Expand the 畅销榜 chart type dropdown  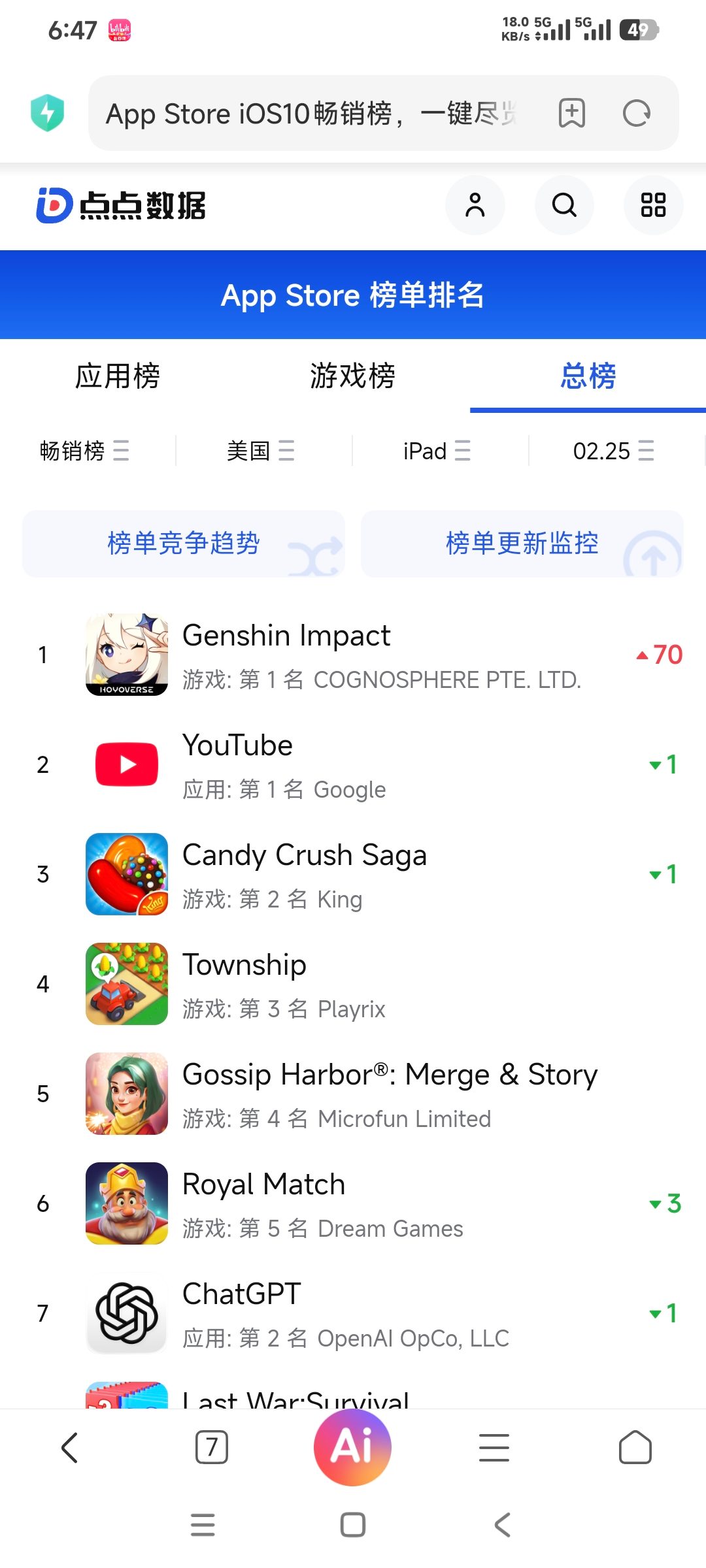click(x=85, y=451)
